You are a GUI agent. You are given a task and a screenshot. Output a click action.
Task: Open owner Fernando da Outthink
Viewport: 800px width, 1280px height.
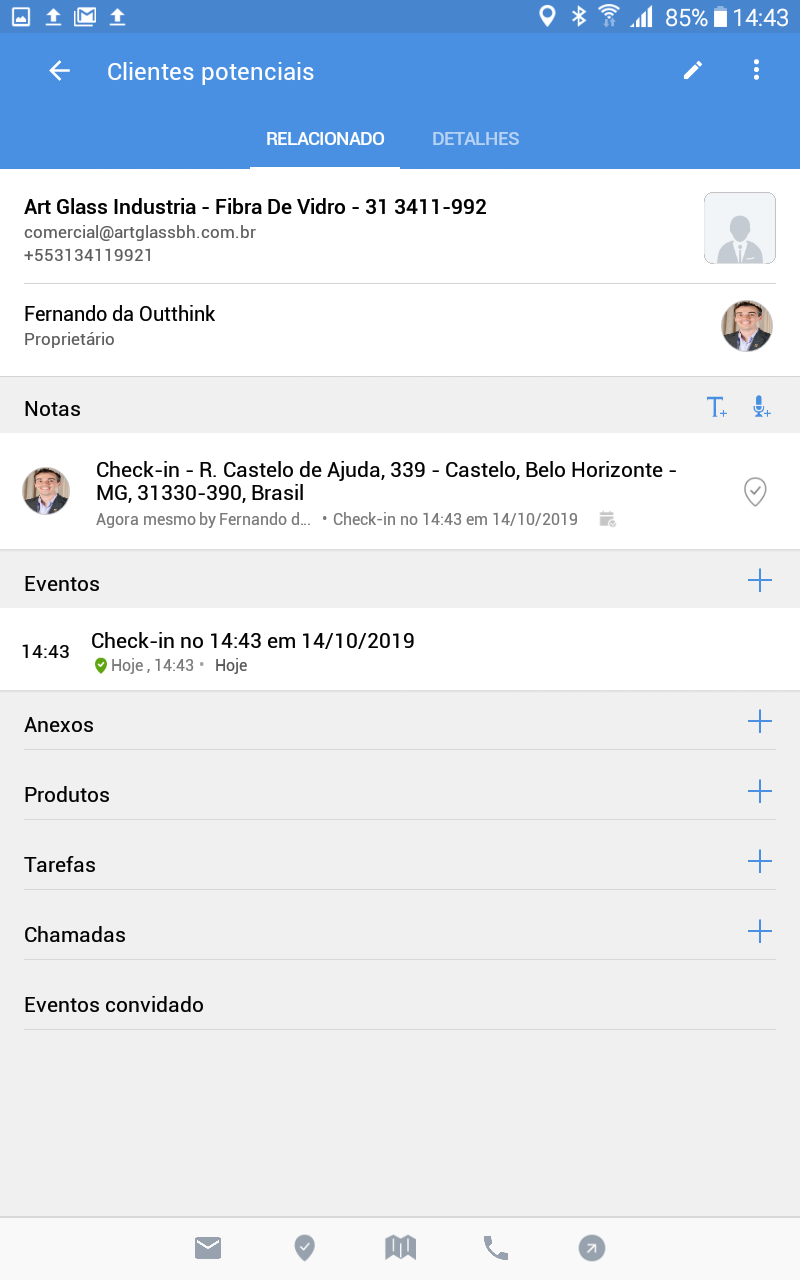120,325
